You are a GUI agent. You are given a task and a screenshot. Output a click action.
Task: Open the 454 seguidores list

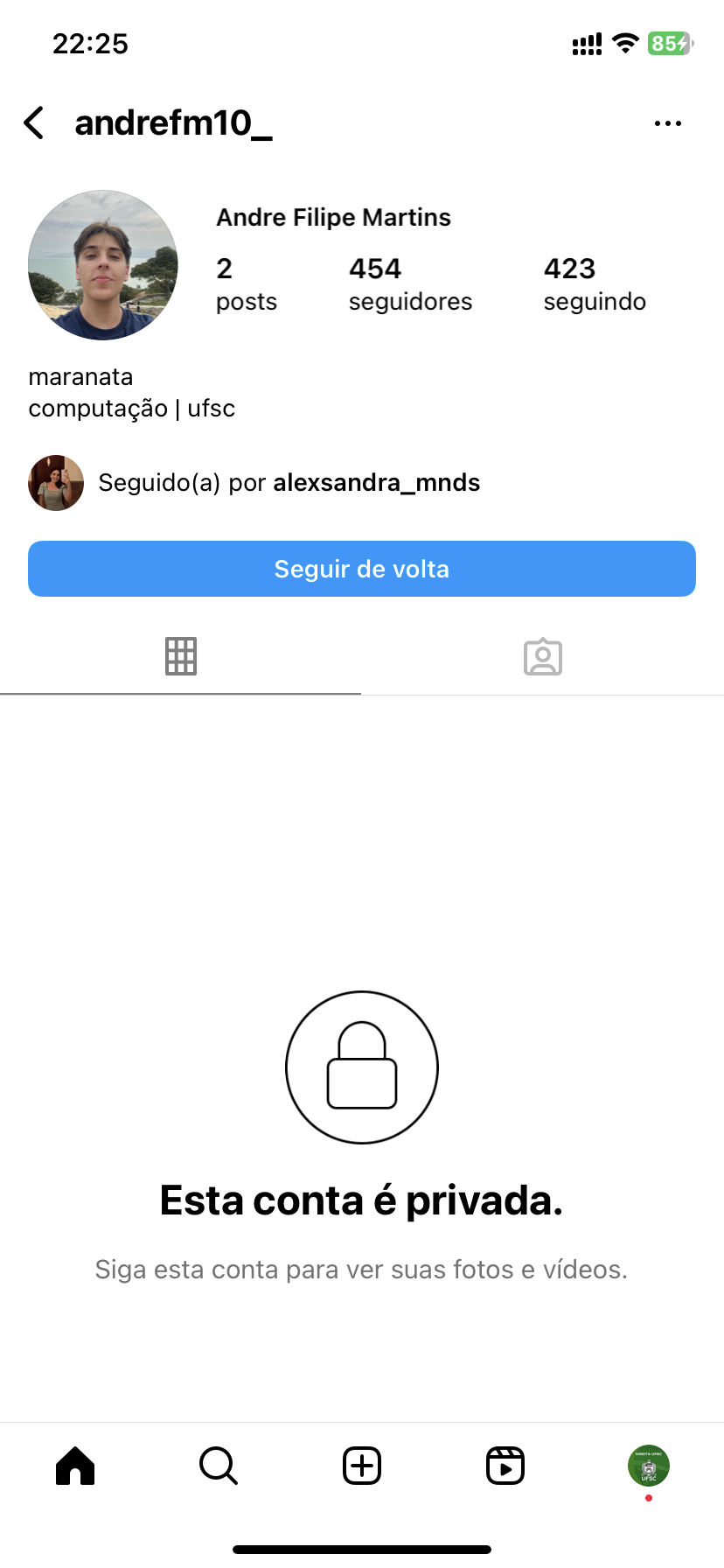(x=409, y=283)
